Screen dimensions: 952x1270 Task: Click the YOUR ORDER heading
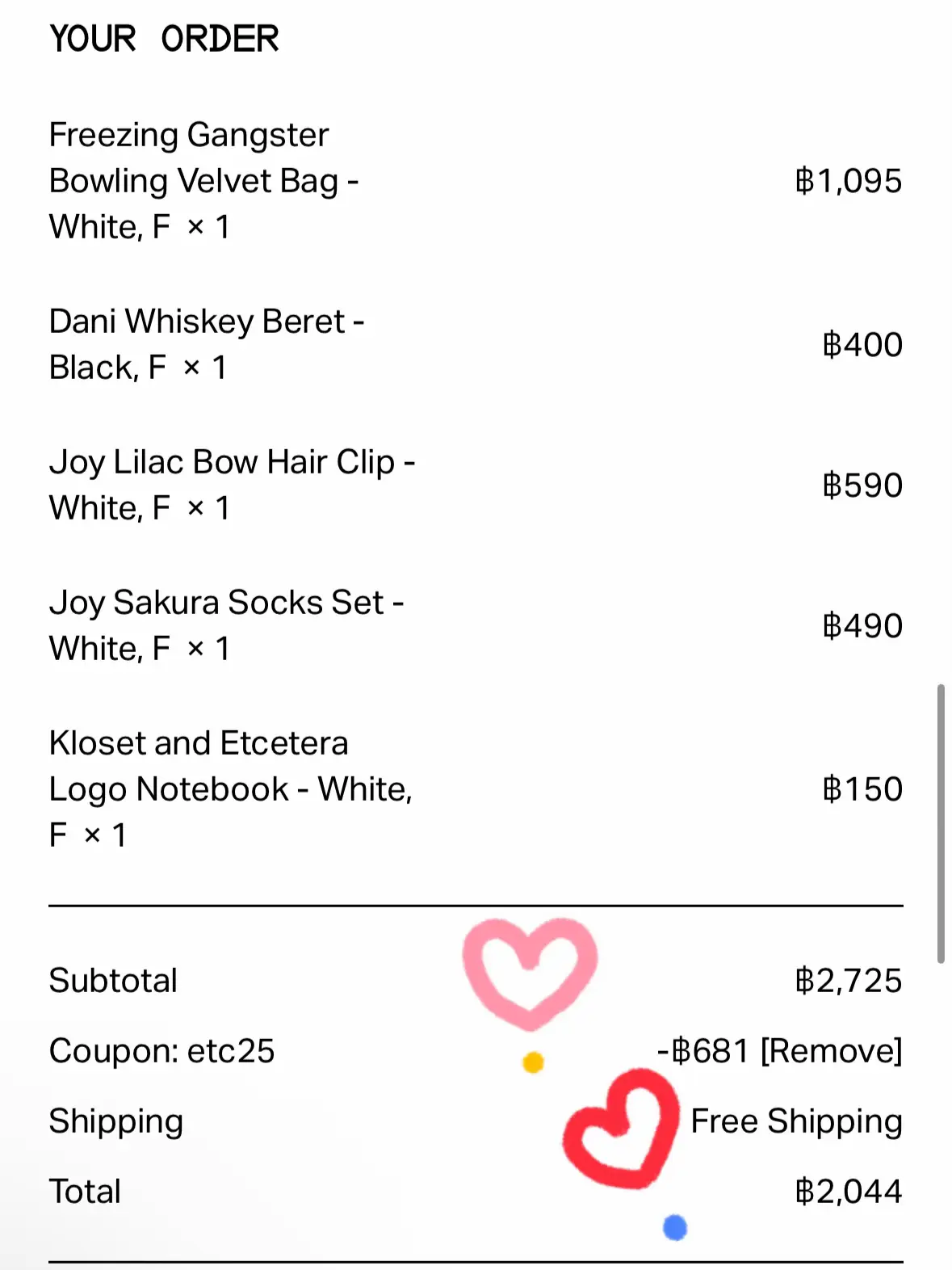coord(163,38)
